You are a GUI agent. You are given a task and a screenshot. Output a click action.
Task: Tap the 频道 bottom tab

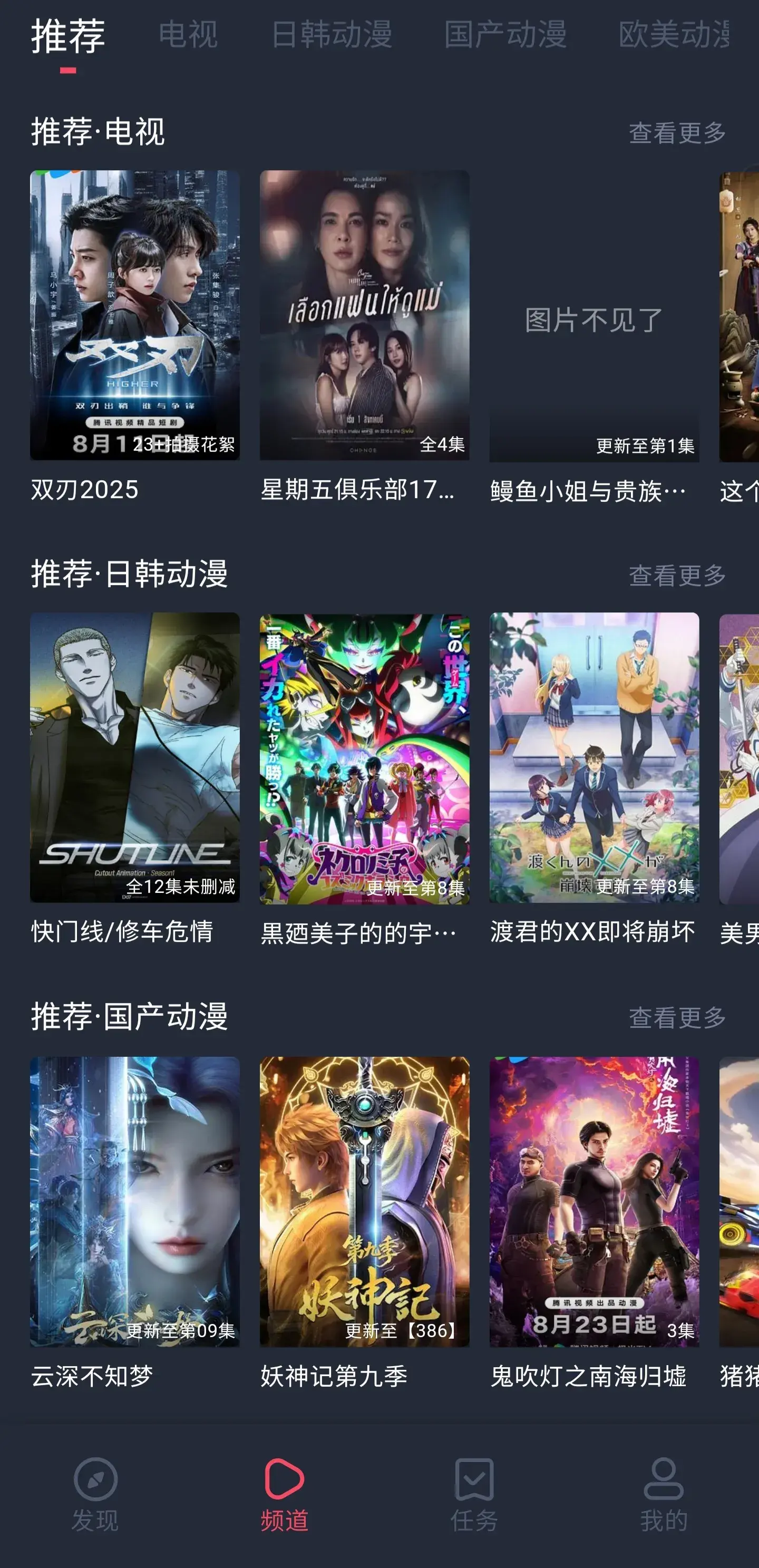coord(284,1494)
